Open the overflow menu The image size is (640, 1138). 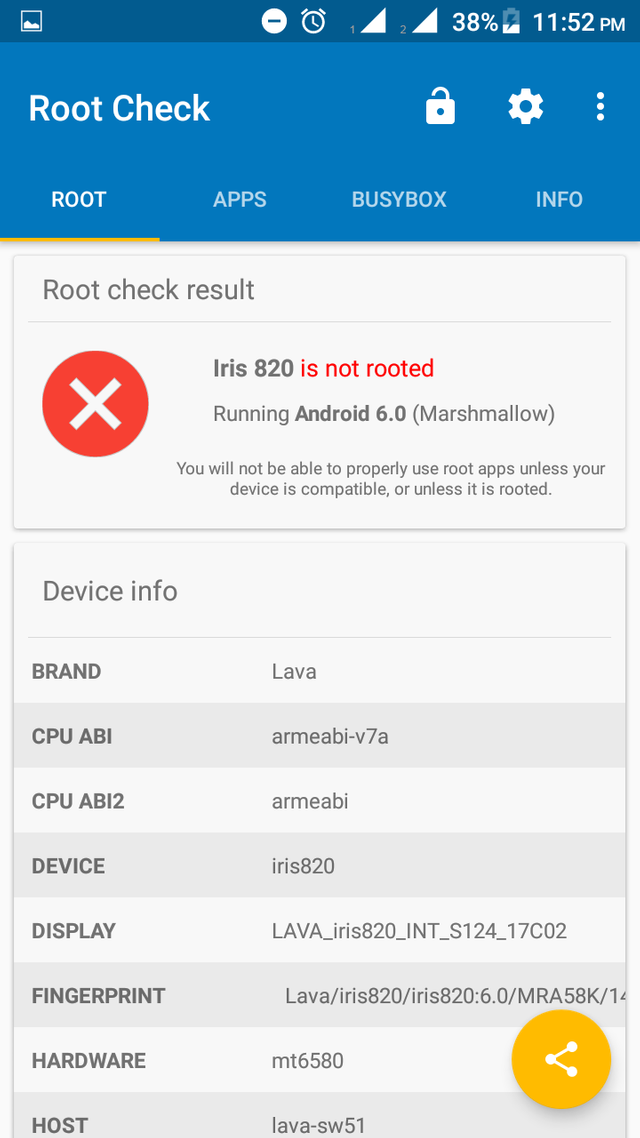coord(600,107)
